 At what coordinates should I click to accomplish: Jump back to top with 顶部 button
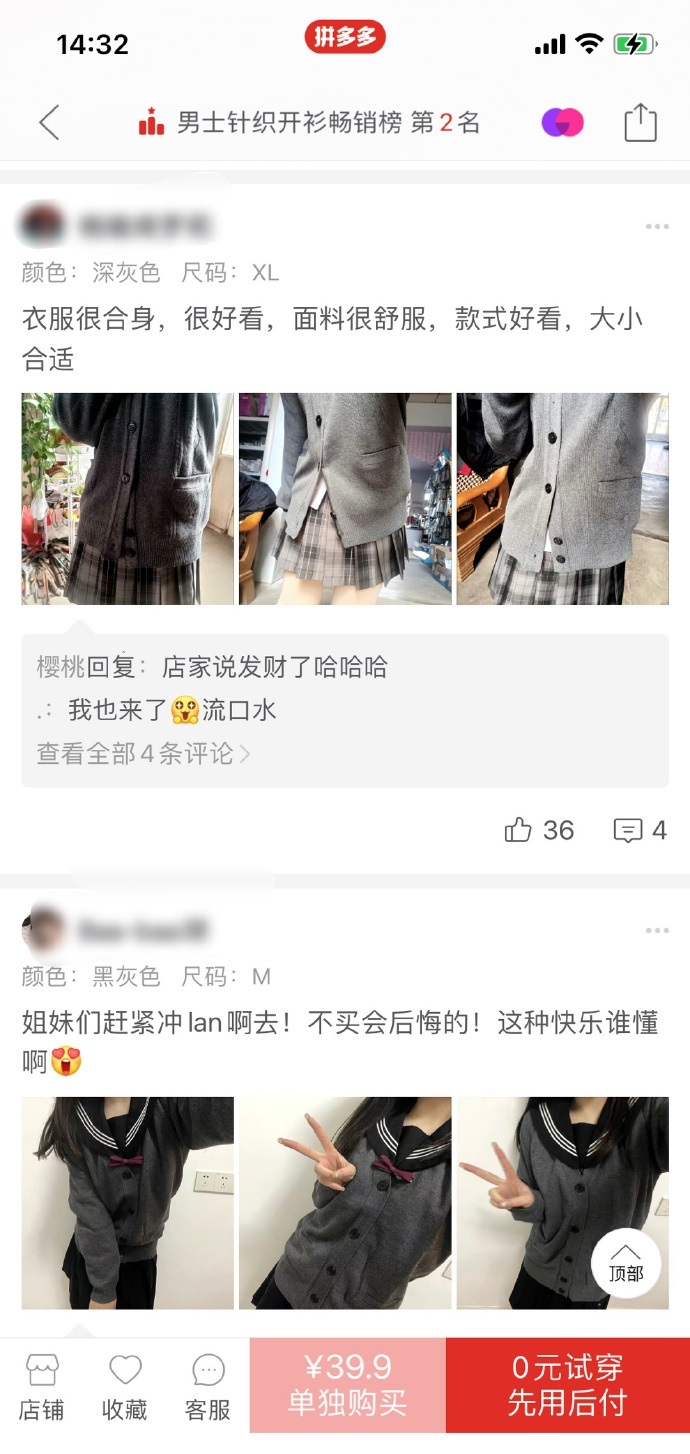coord(626,1263)
